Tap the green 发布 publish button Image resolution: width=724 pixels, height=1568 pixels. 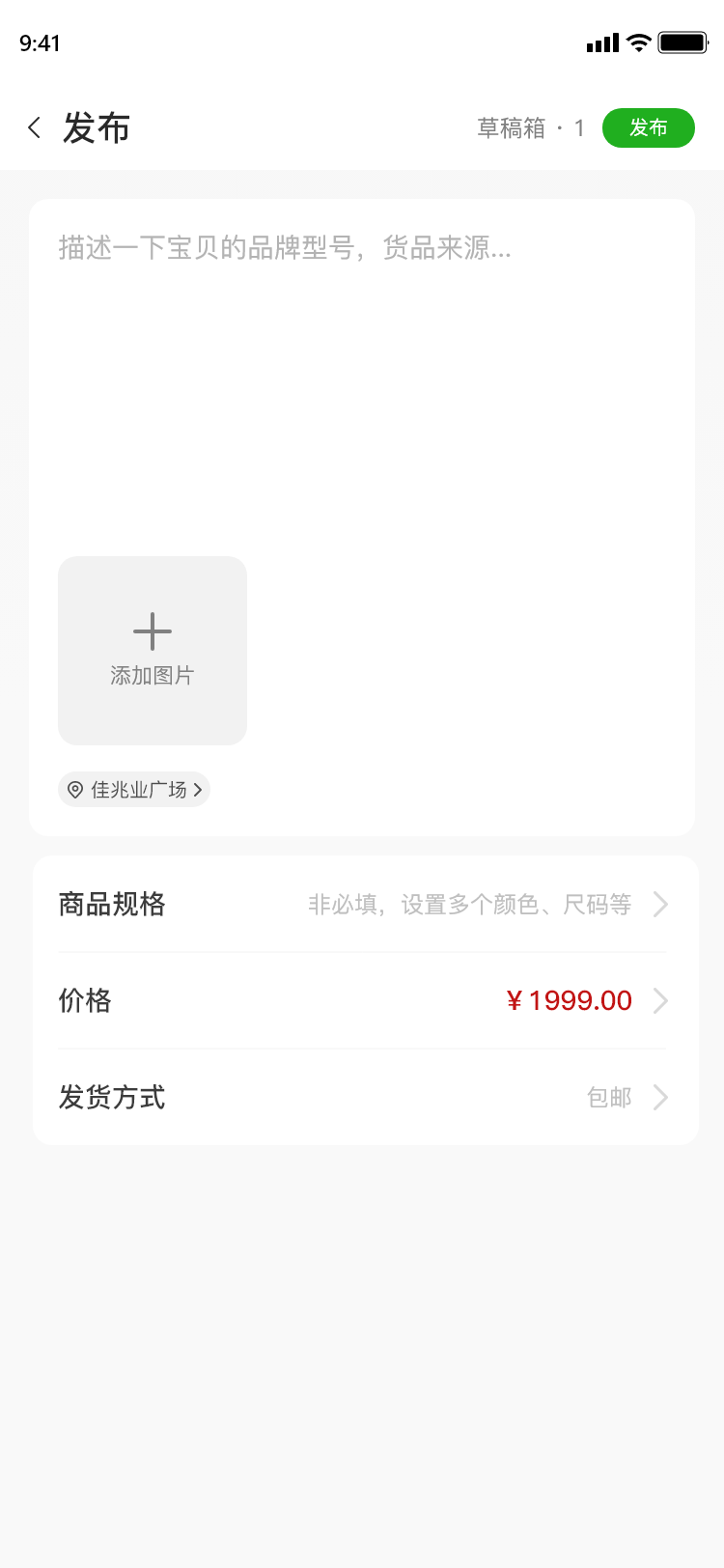pos(648,126)
